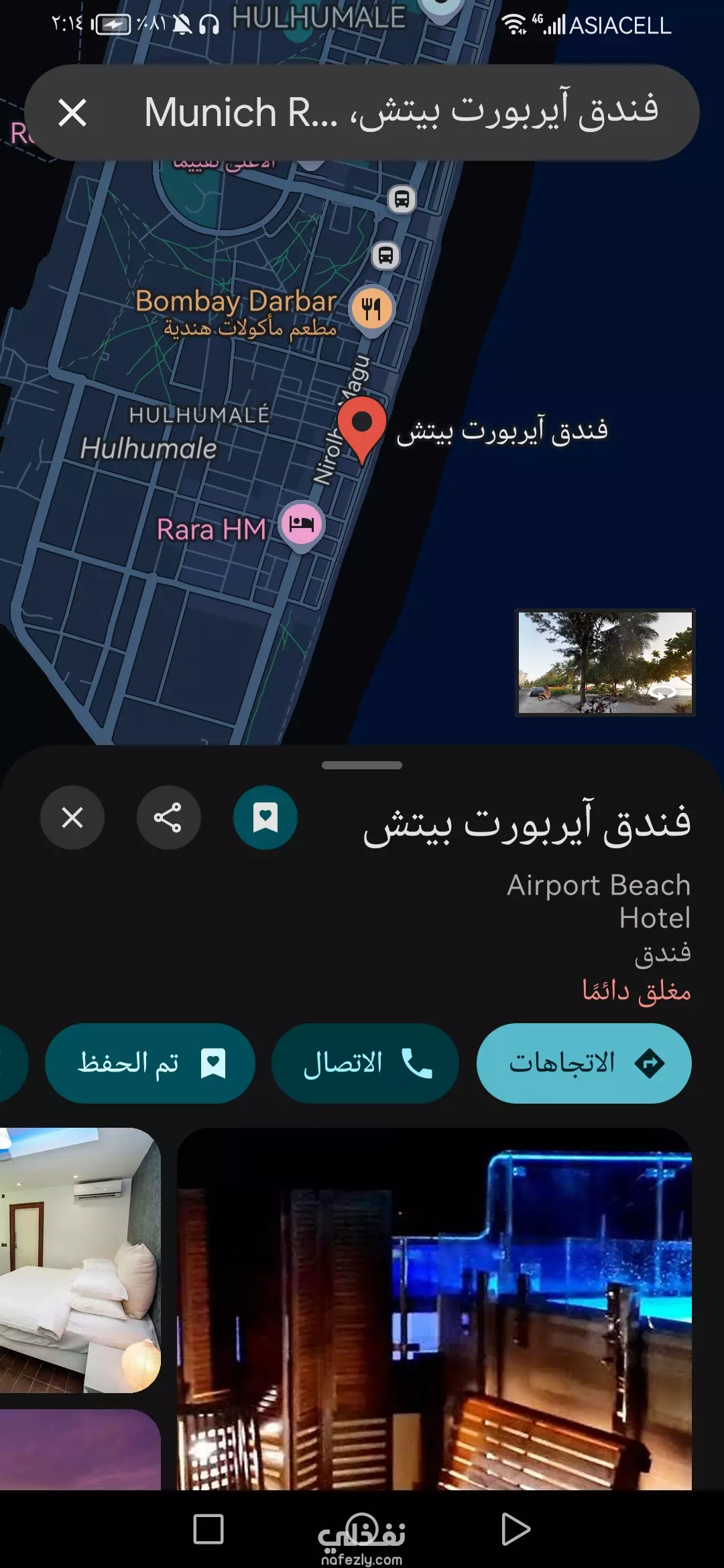The width and height of the screenshot is (724, 1568).
Task: Select the Rara HM hotel marker
Action: pos(302,525)
